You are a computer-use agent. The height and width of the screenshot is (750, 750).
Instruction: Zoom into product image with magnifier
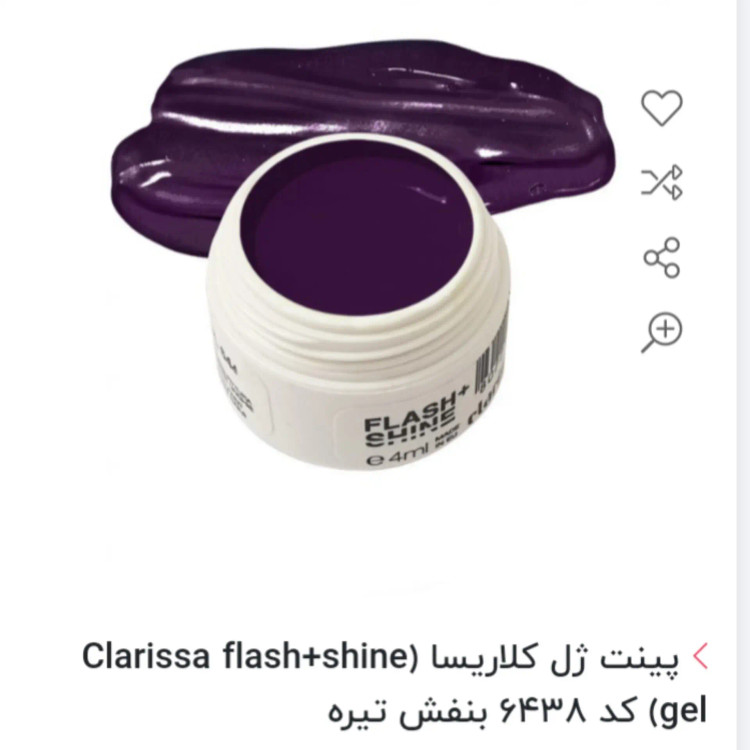(661, 332)
